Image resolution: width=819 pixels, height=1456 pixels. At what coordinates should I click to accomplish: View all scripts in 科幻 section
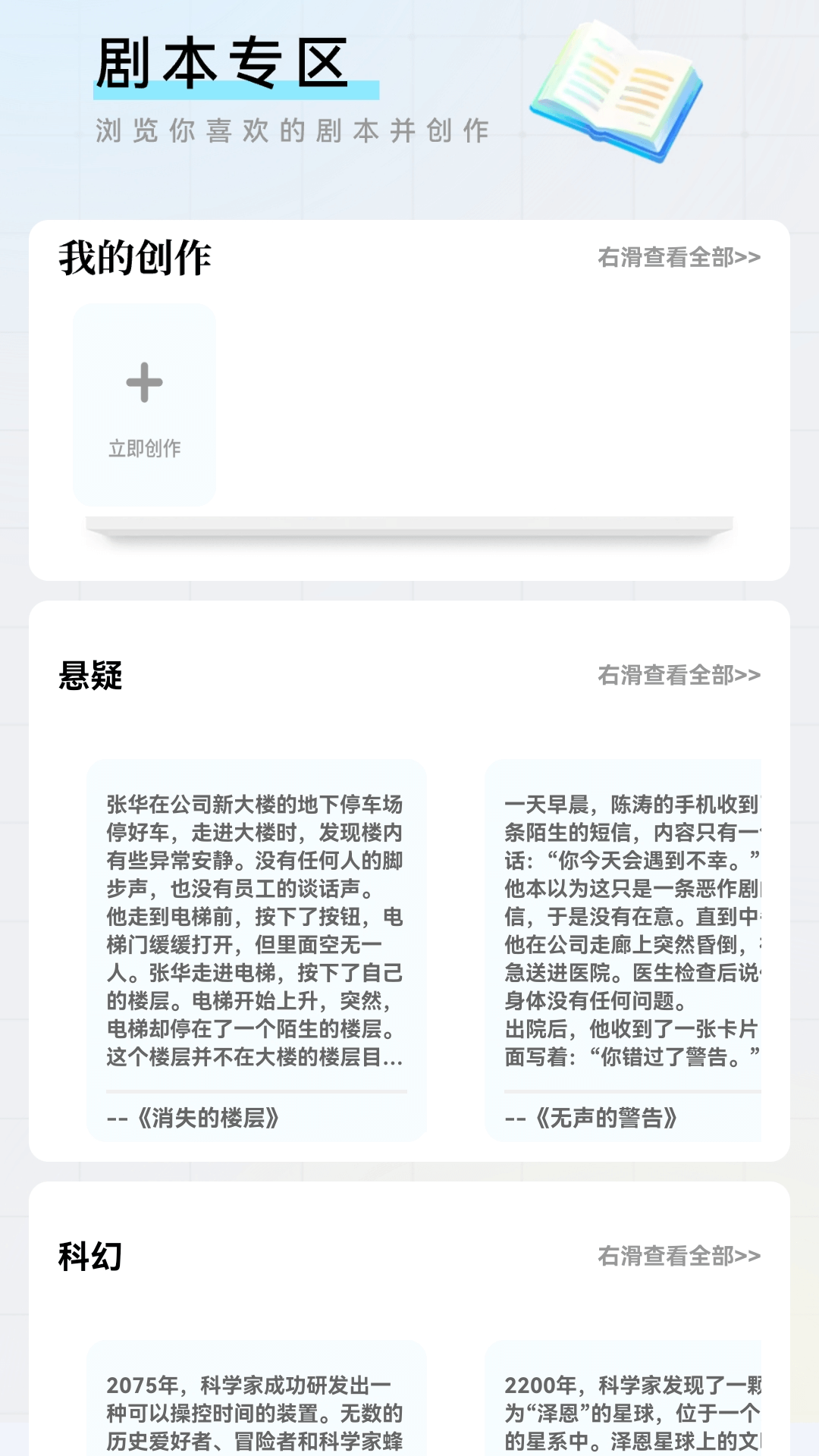679,1256
